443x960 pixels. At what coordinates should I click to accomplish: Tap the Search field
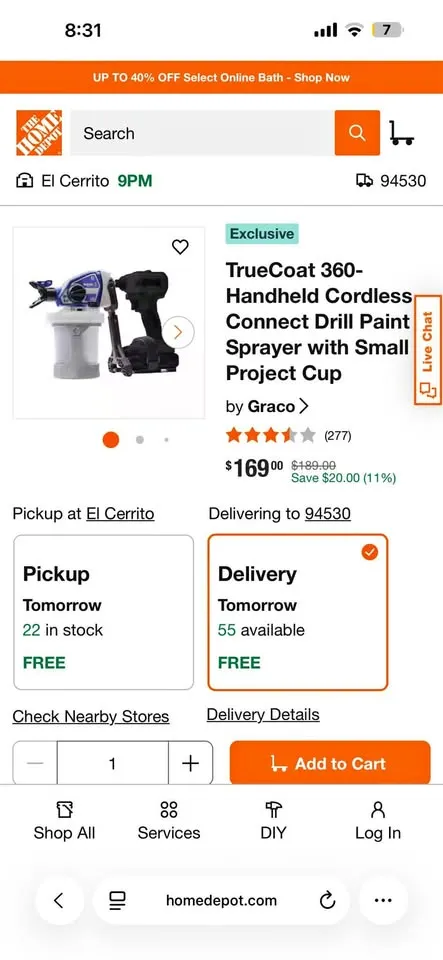[203, 133]
